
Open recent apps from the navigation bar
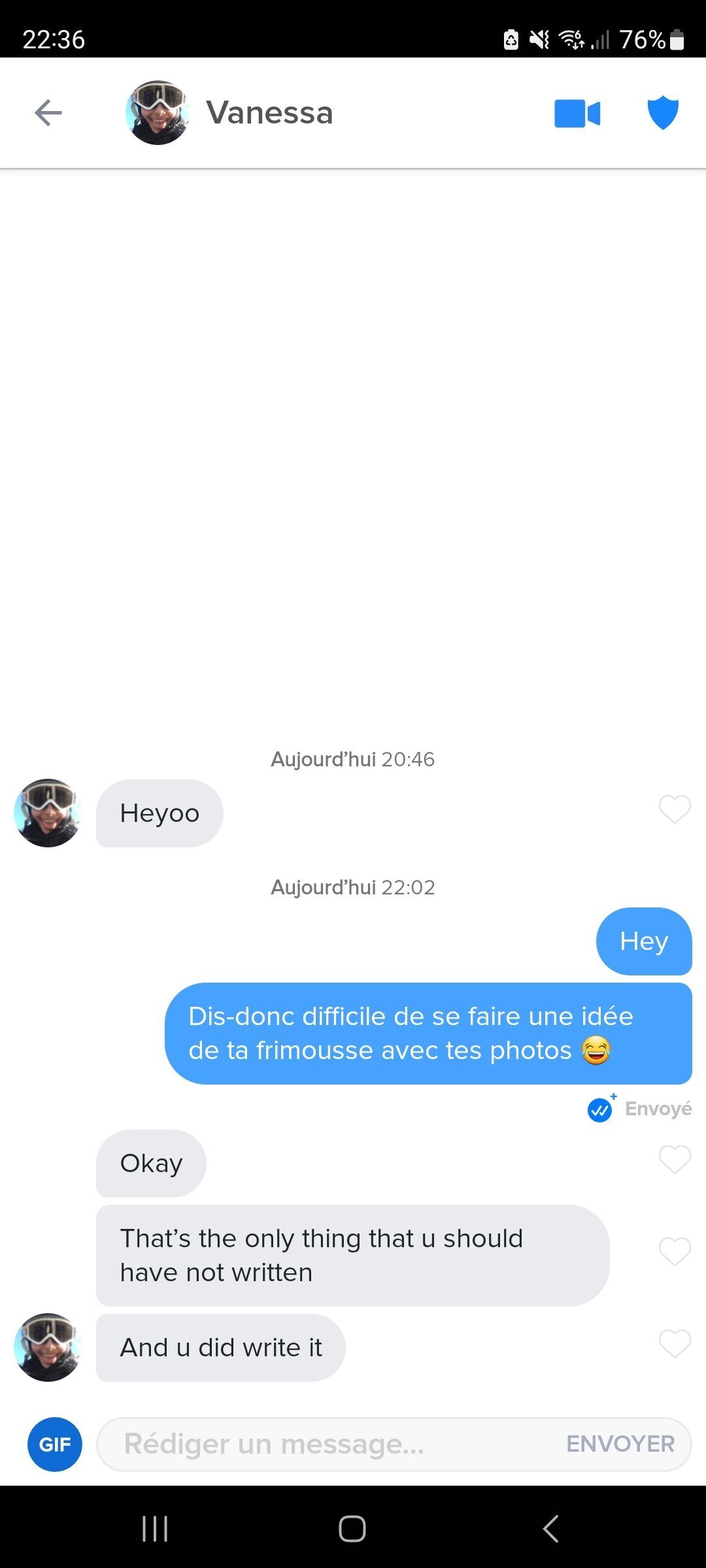(155, 1528)
